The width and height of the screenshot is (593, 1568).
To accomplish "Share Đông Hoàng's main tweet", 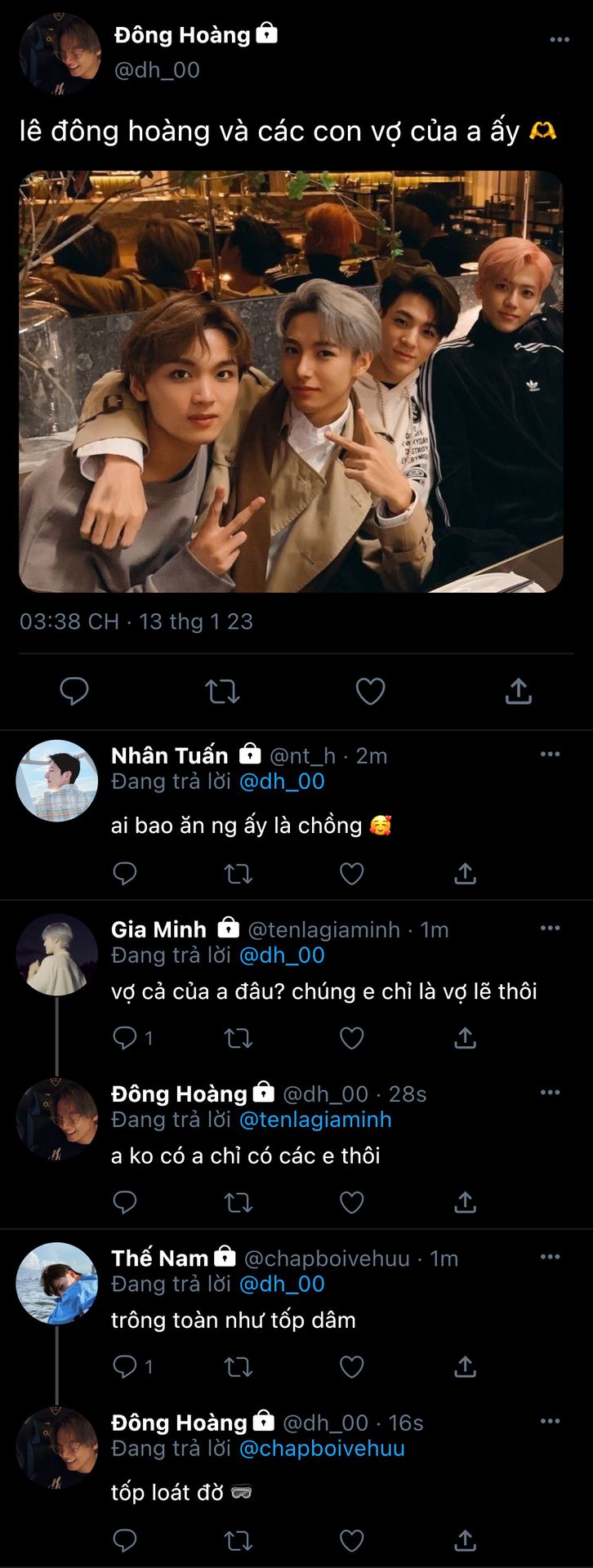I will [518, 692].
